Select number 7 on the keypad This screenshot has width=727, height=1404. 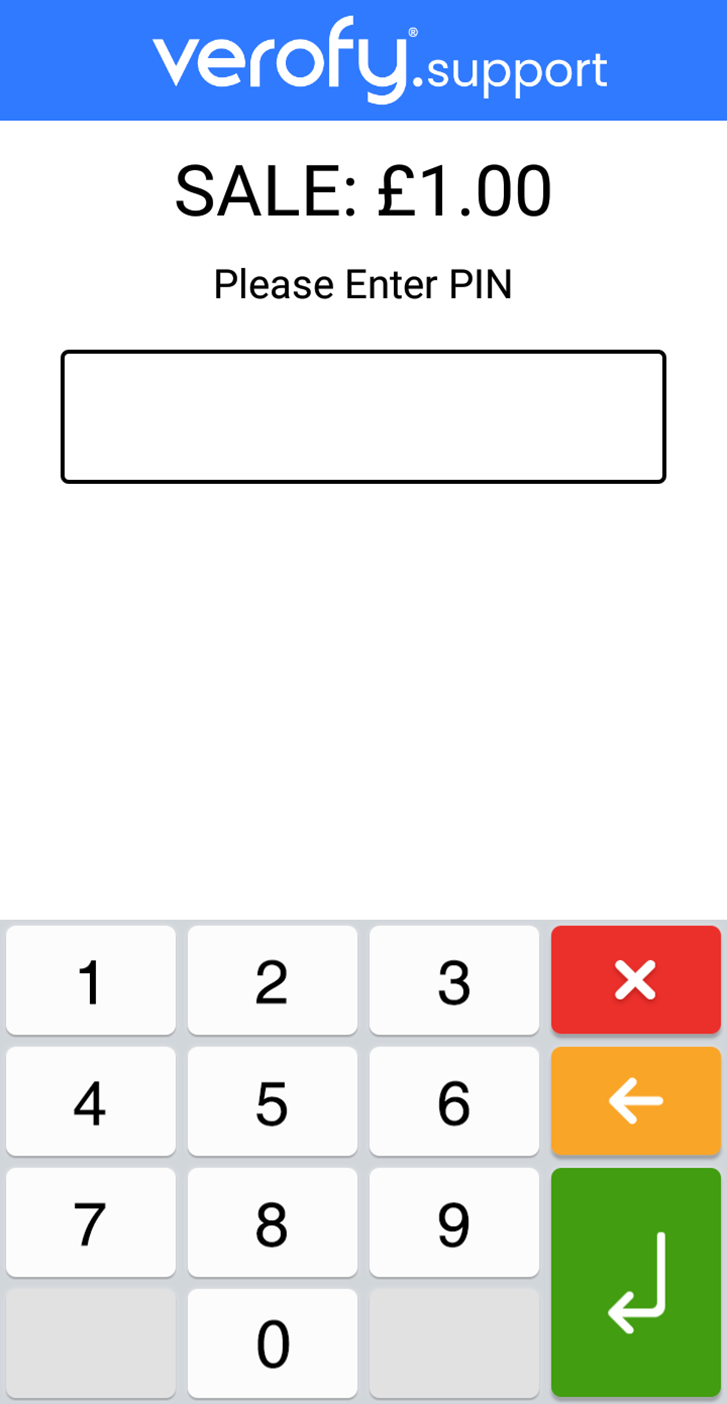[x=90, y=1223]
